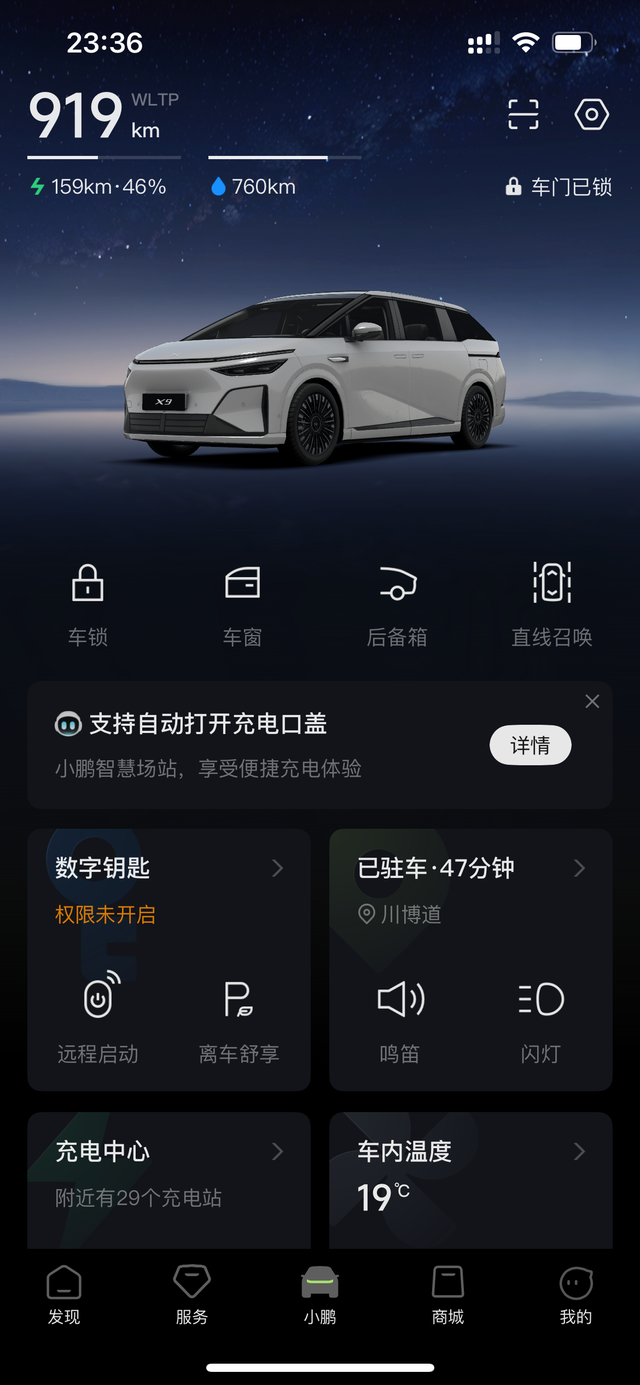Flash the lights with 闪灯
The image size is (640, 1385).
[541, 1016]
